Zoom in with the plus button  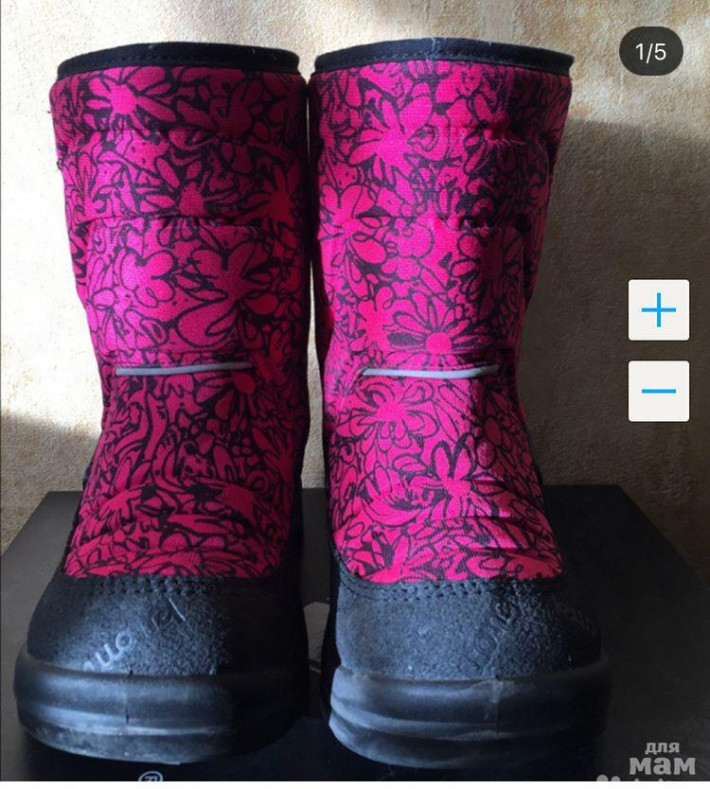[x=658, y=311]
